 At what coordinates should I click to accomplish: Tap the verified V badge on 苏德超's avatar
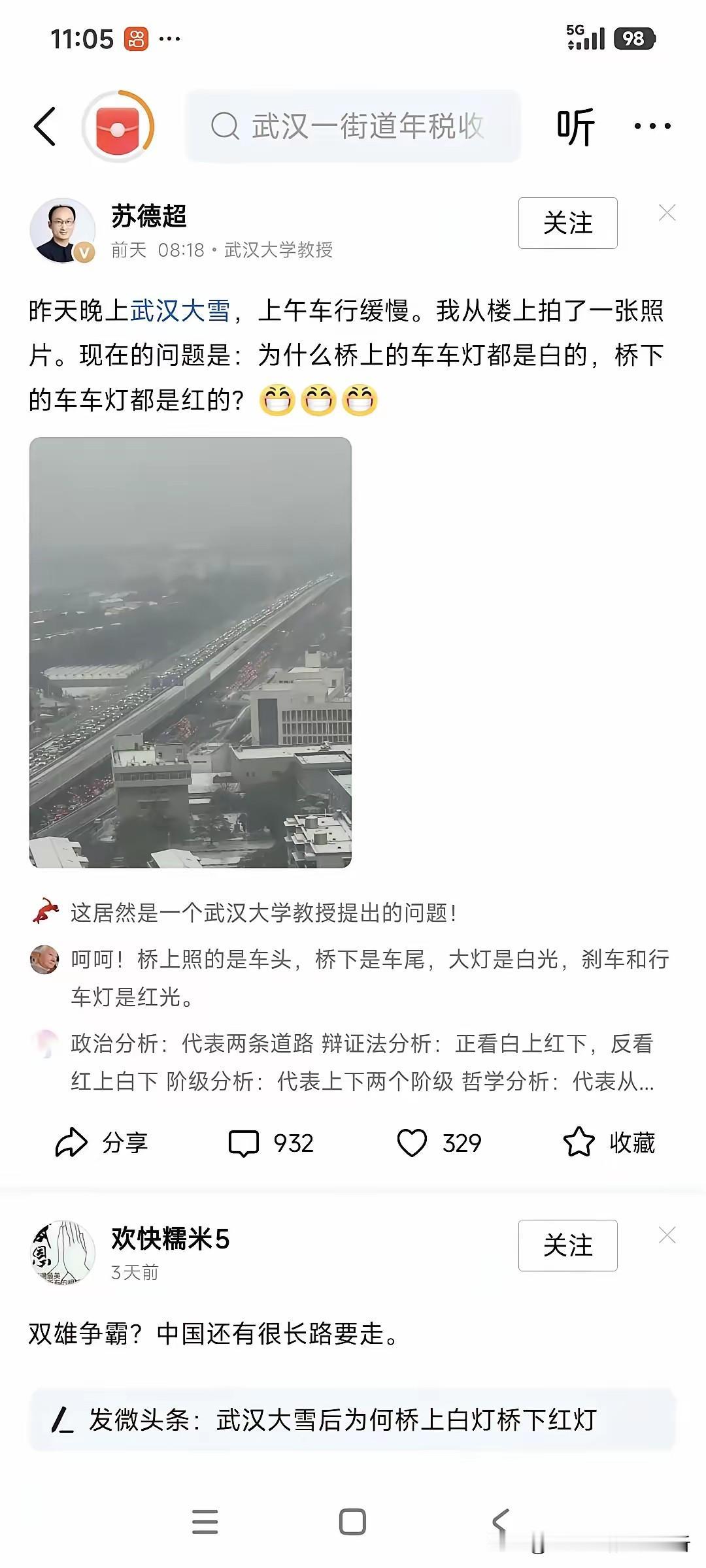(83, 250)
